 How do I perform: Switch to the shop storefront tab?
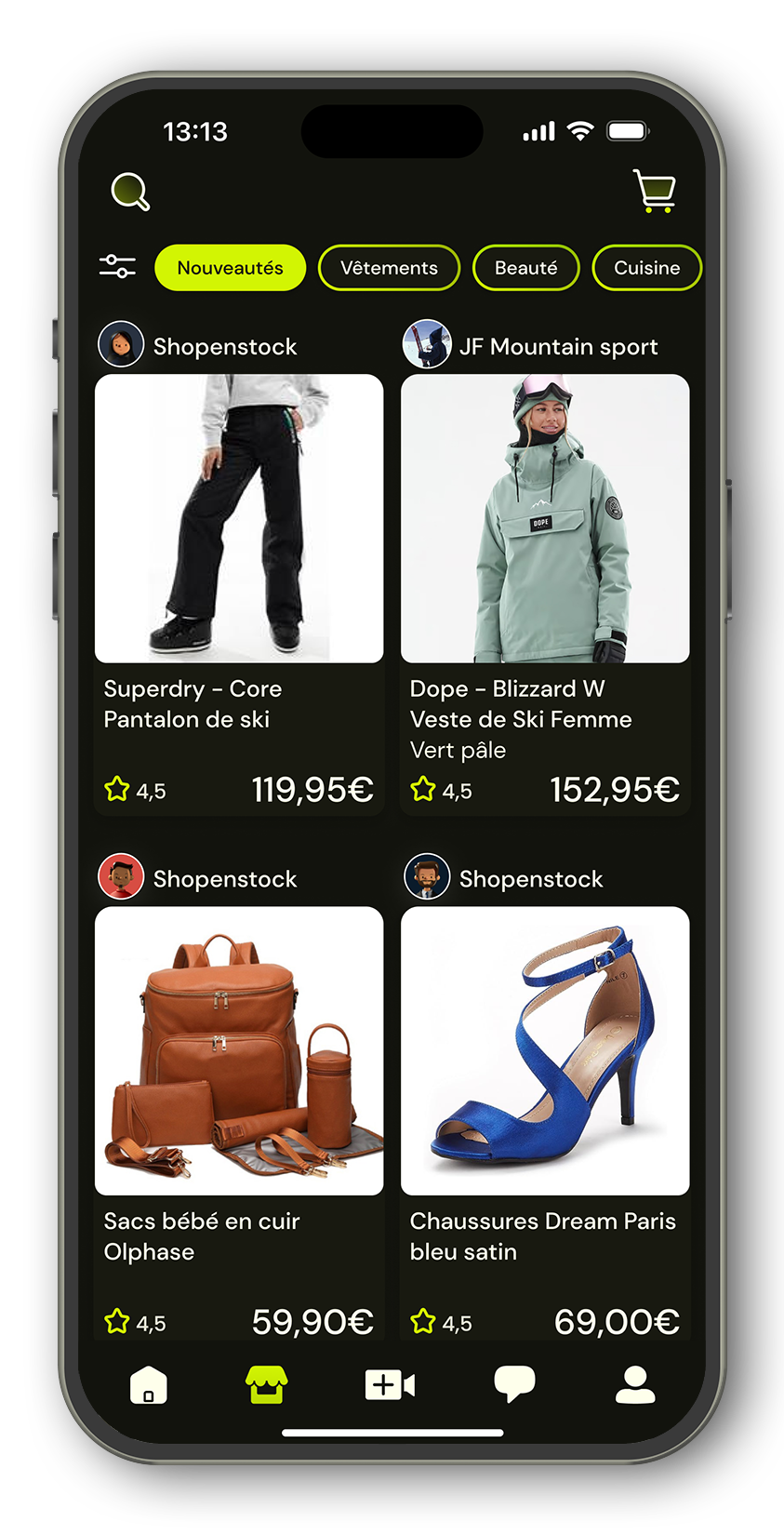click(x=266, y=1385)
